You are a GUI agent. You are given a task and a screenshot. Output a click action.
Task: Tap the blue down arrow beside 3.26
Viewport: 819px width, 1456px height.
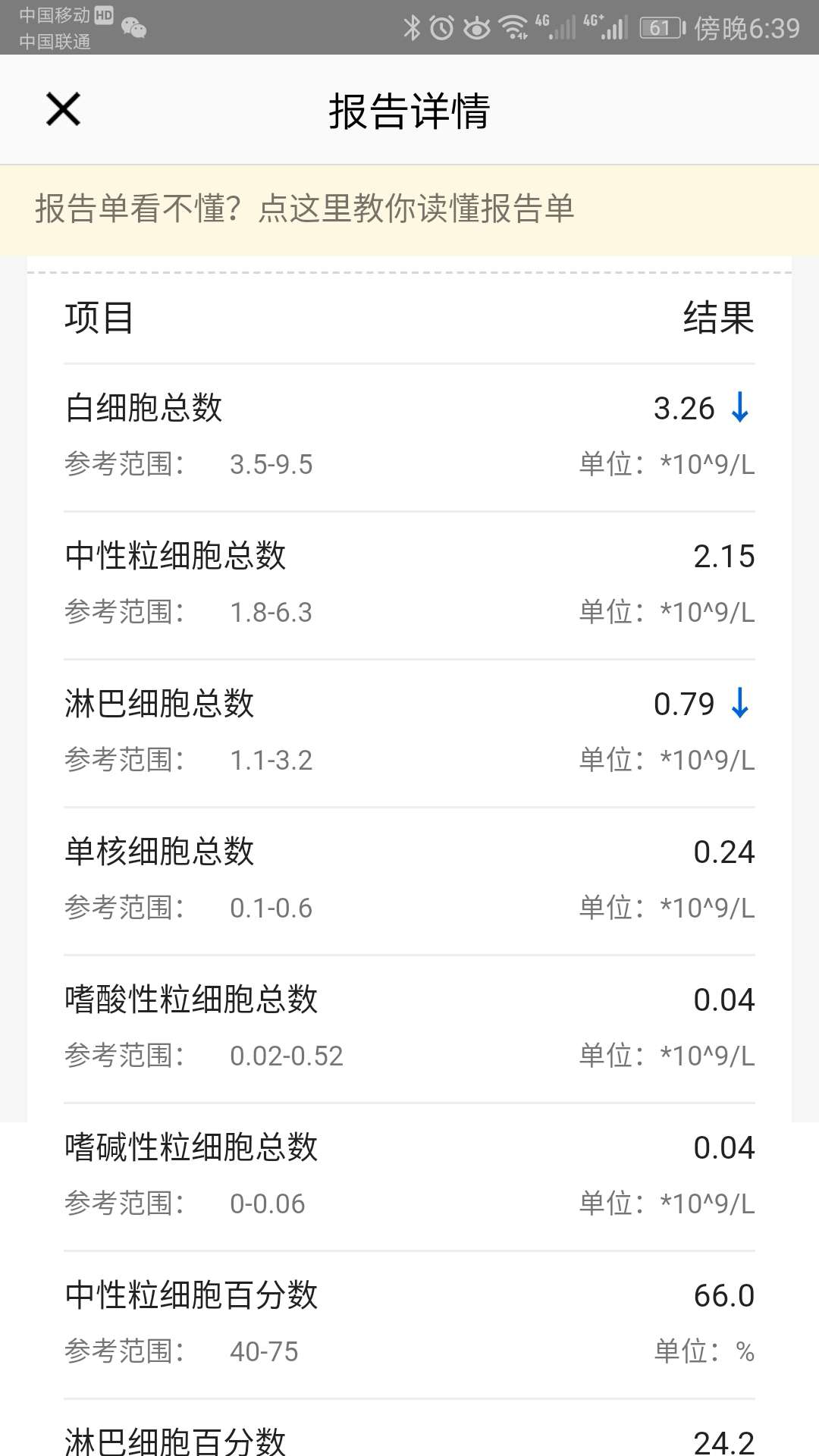pyautogui.click(x=739, y=408)
